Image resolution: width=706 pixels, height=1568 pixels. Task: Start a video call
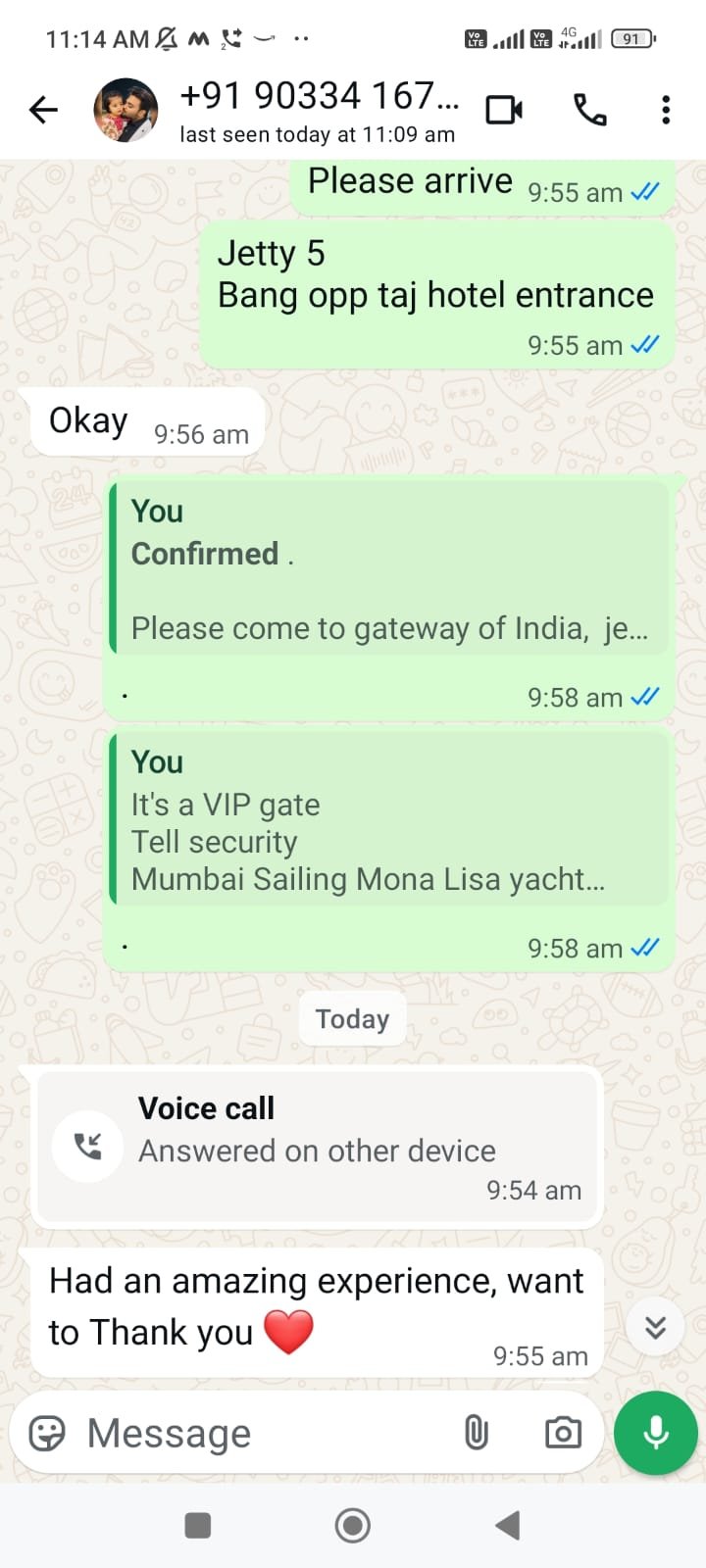point(504,110)
